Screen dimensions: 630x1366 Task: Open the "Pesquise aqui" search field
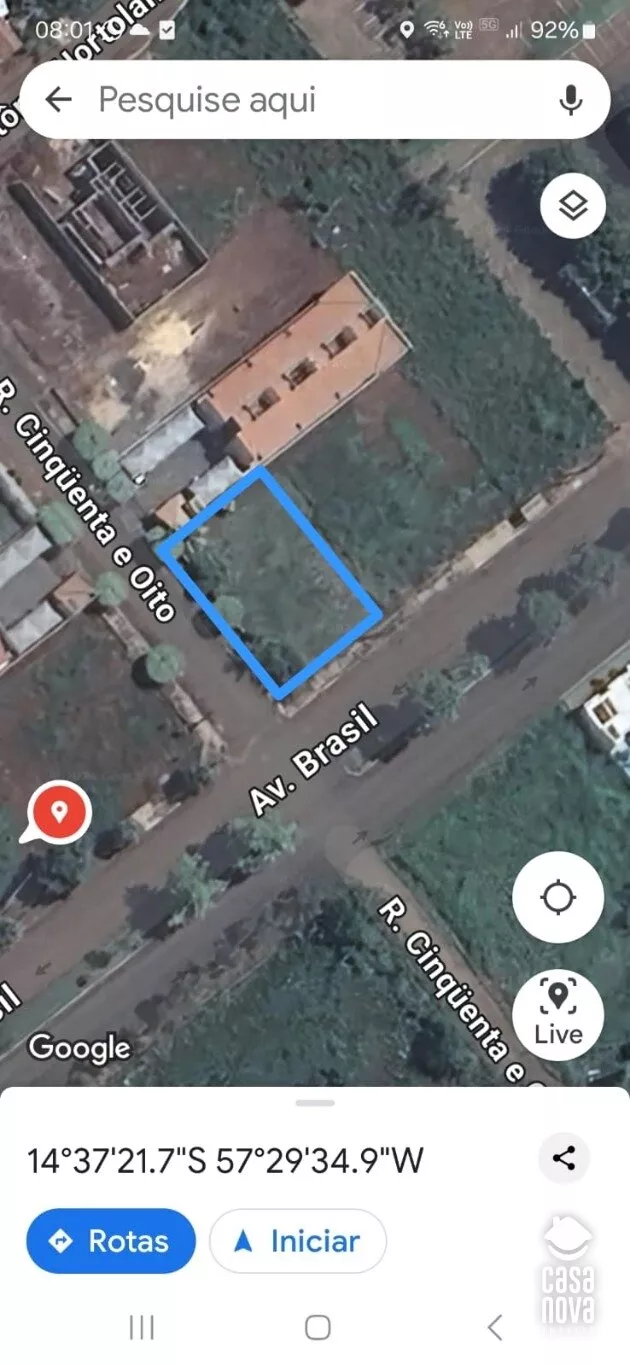point(300,100)
